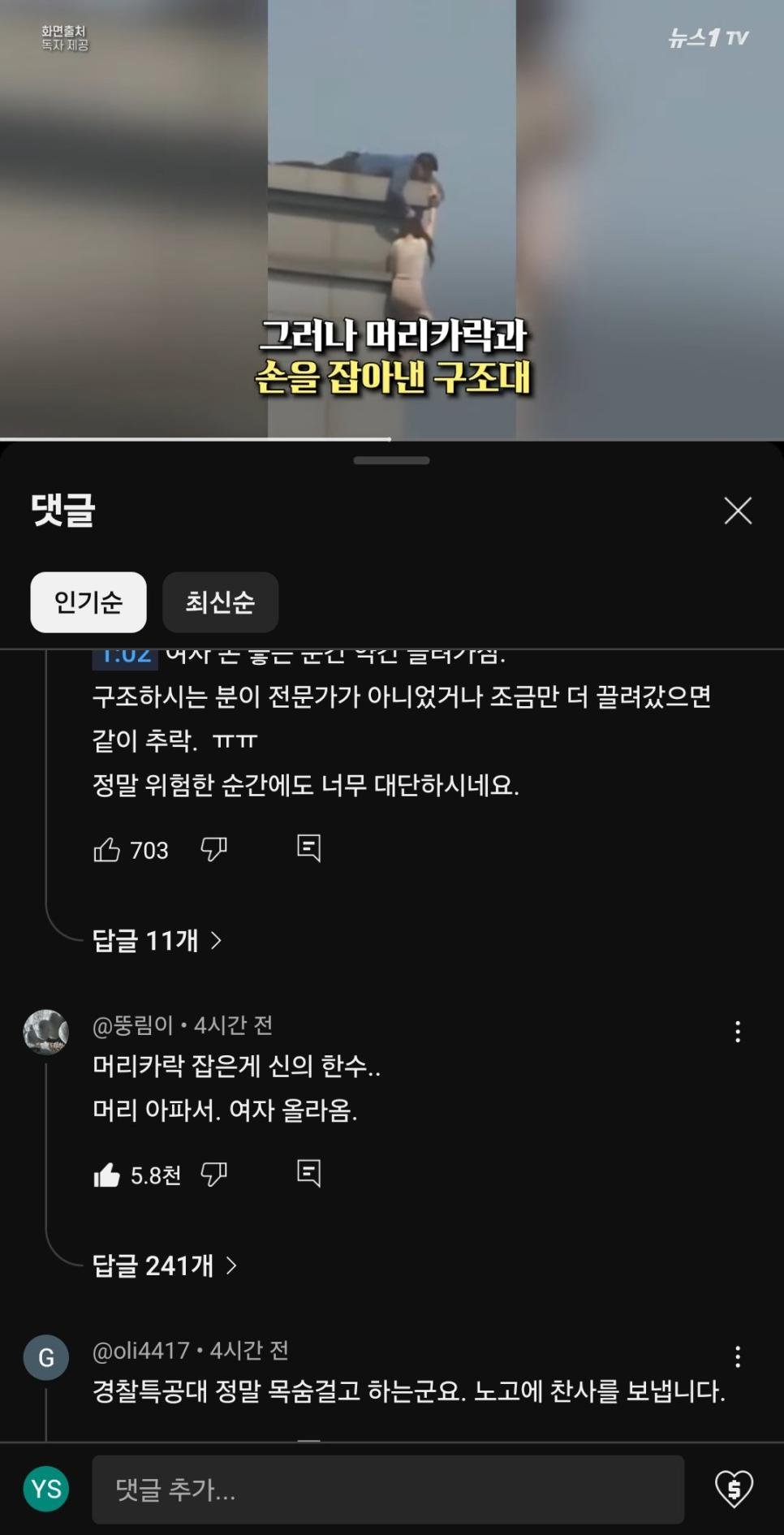Image resolution: width=784 pixels, height=1535 pixels.
Task: Select the 인기순 sort chip
Action: 88,602
